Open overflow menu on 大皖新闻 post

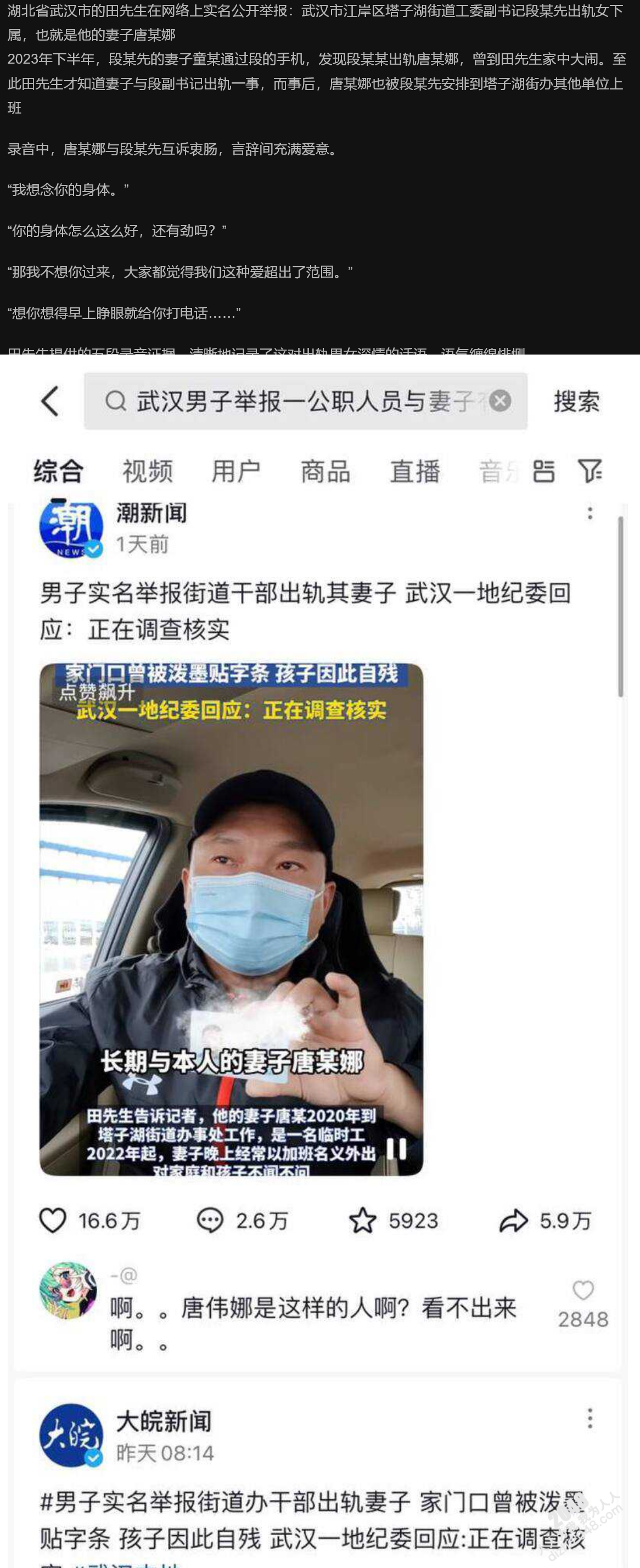click(x=590, y=1419)
